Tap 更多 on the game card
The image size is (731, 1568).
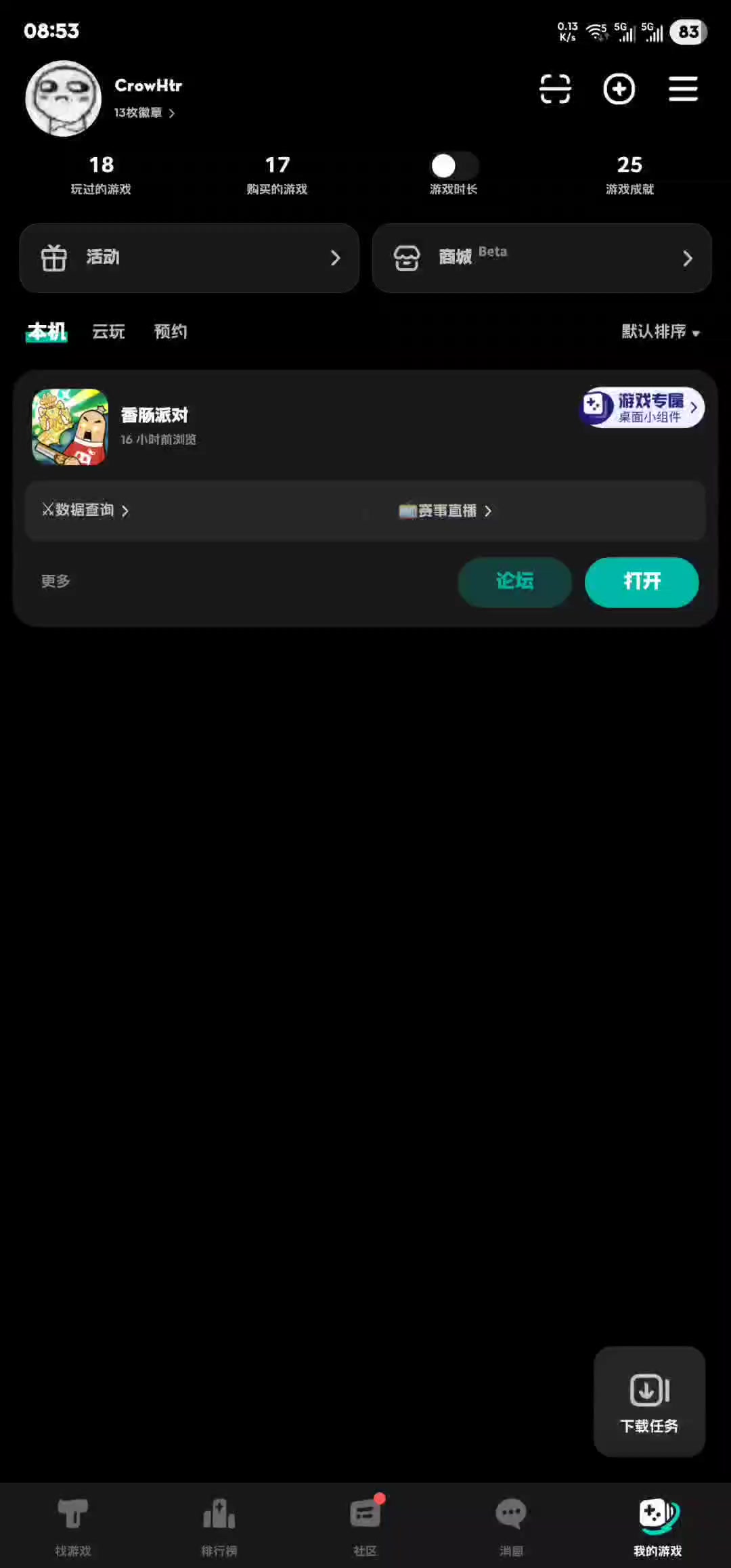point(56,581)
